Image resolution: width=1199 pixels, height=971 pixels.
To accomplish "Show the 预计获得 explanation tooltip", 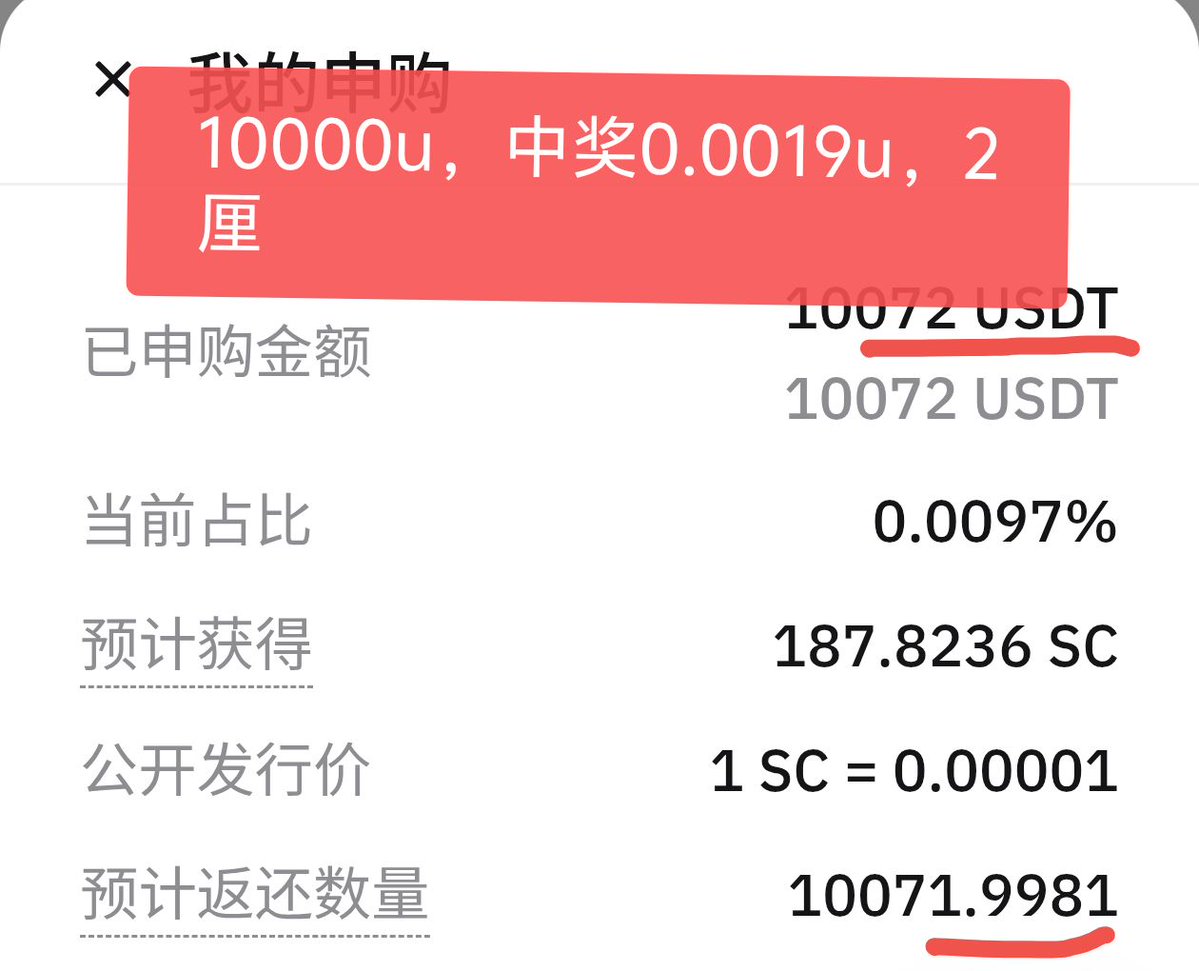I will coord(197,648).
